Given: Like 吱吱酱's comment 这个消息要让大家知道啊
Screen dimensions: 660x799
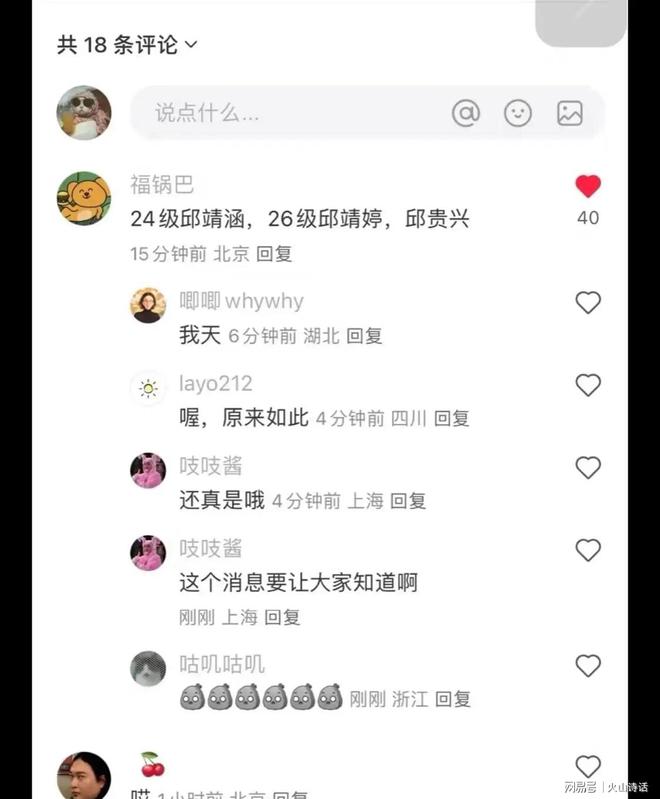Looking at the screenshot, I should [588, 550].
